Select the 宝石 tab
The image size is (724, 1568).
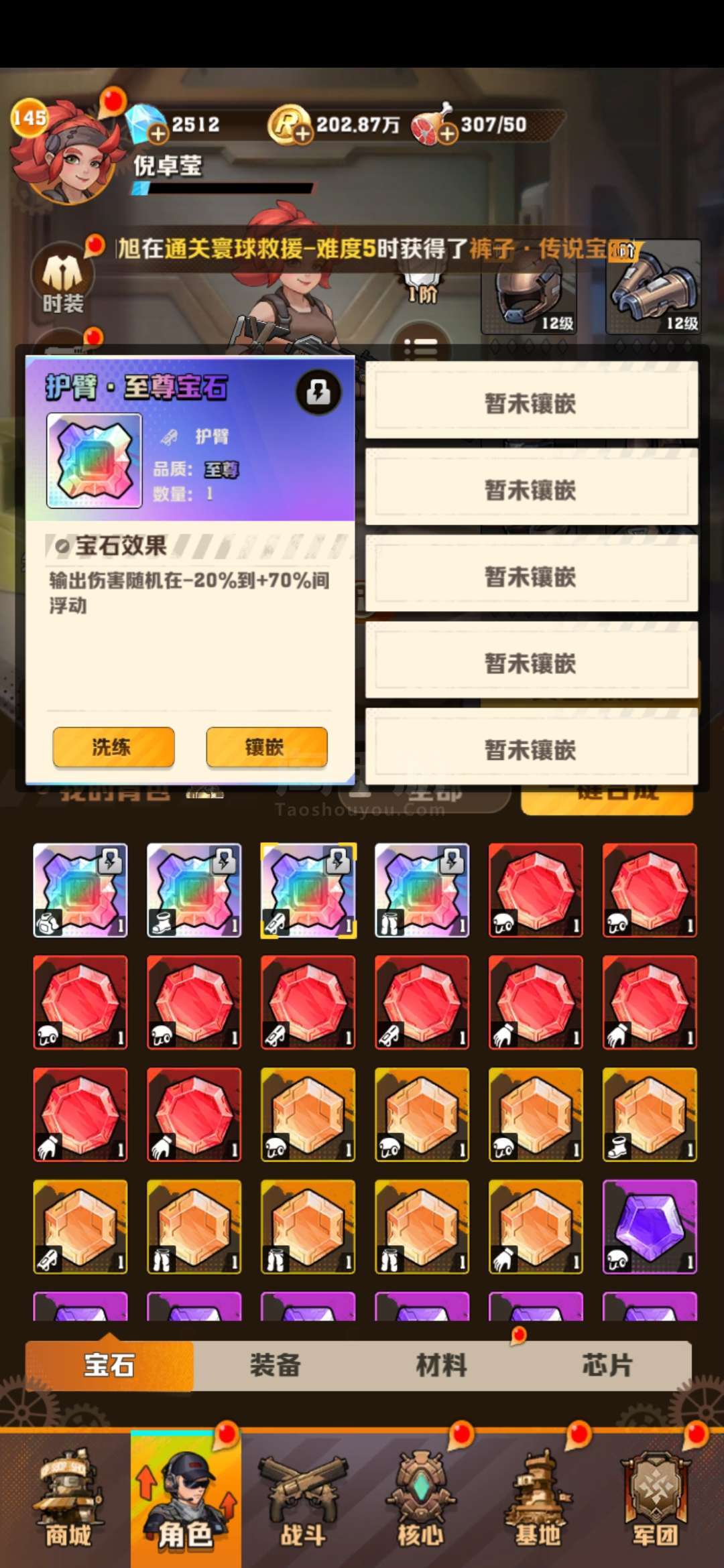coord(109,1365)
